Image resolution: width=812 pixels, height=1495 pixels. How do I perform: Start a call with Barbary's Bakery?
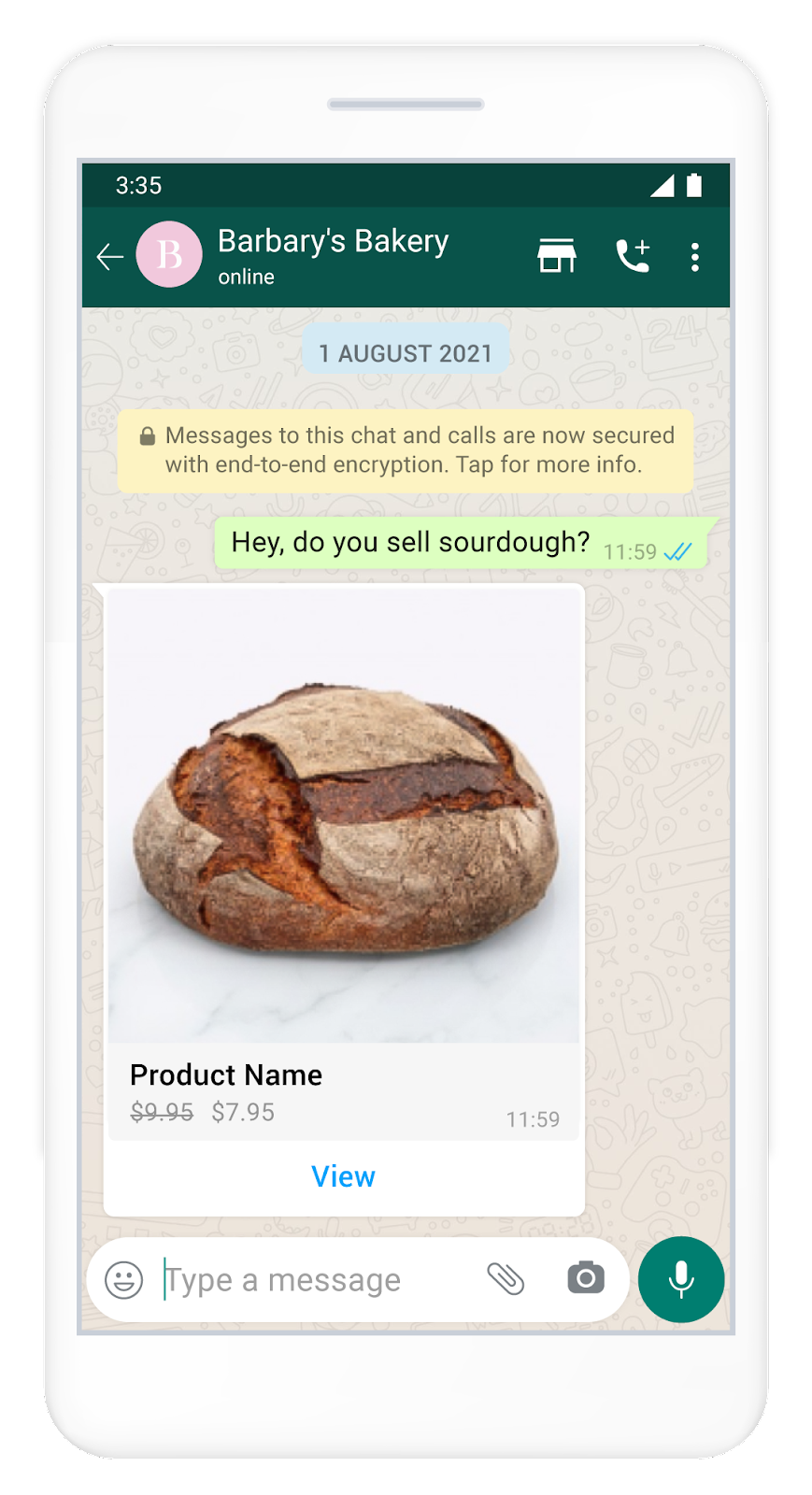(633, 256)
